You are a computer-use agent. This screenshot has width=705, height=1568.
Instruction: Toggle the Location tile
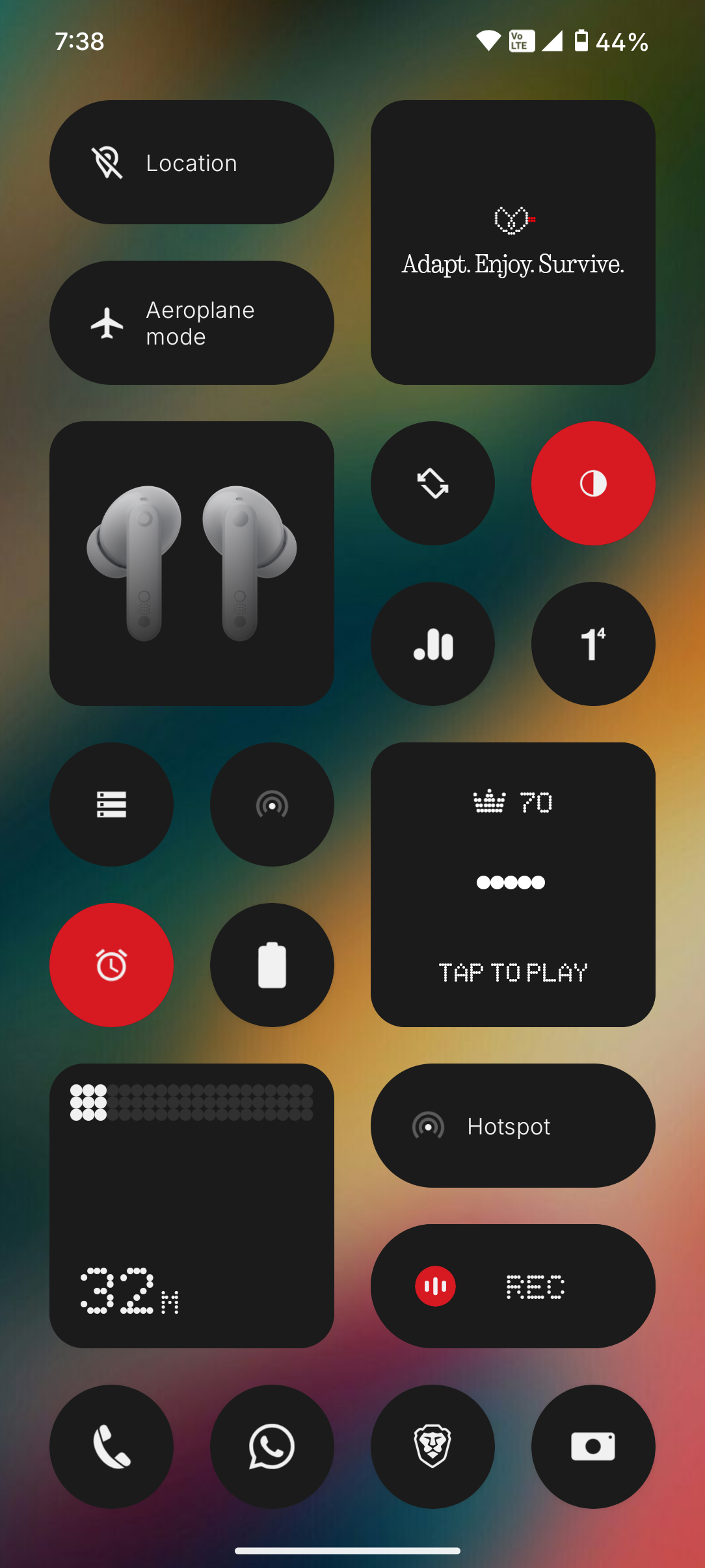(x=191, y=163)
